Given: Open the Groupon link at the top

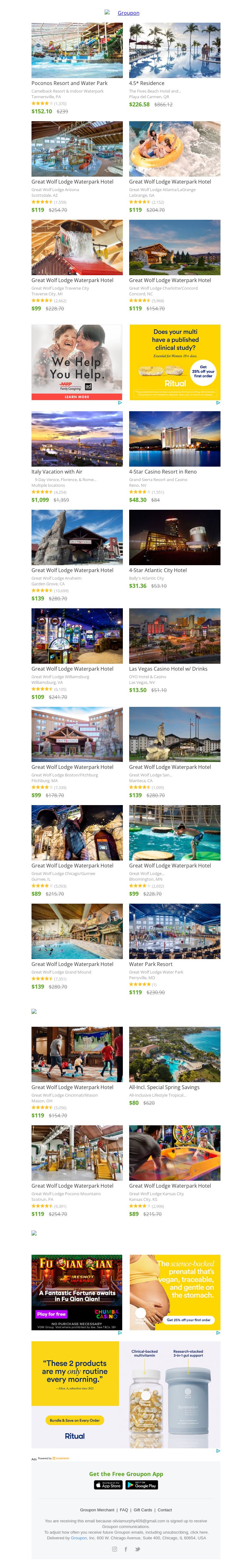Looking at the screenshot, I should (x=129, y=13).
